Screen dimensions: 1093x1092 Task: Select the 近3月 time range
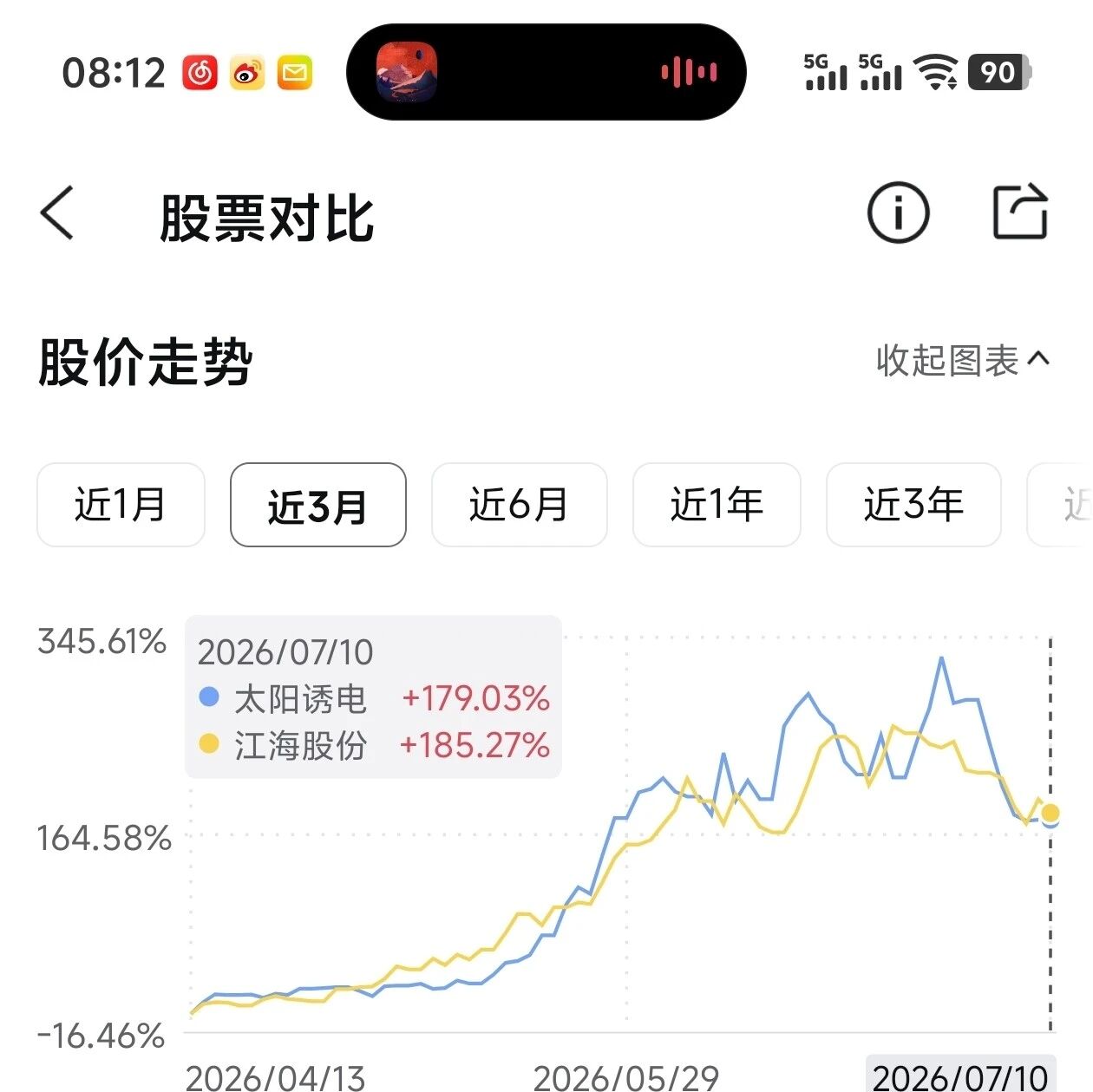[x=317, y=505]
